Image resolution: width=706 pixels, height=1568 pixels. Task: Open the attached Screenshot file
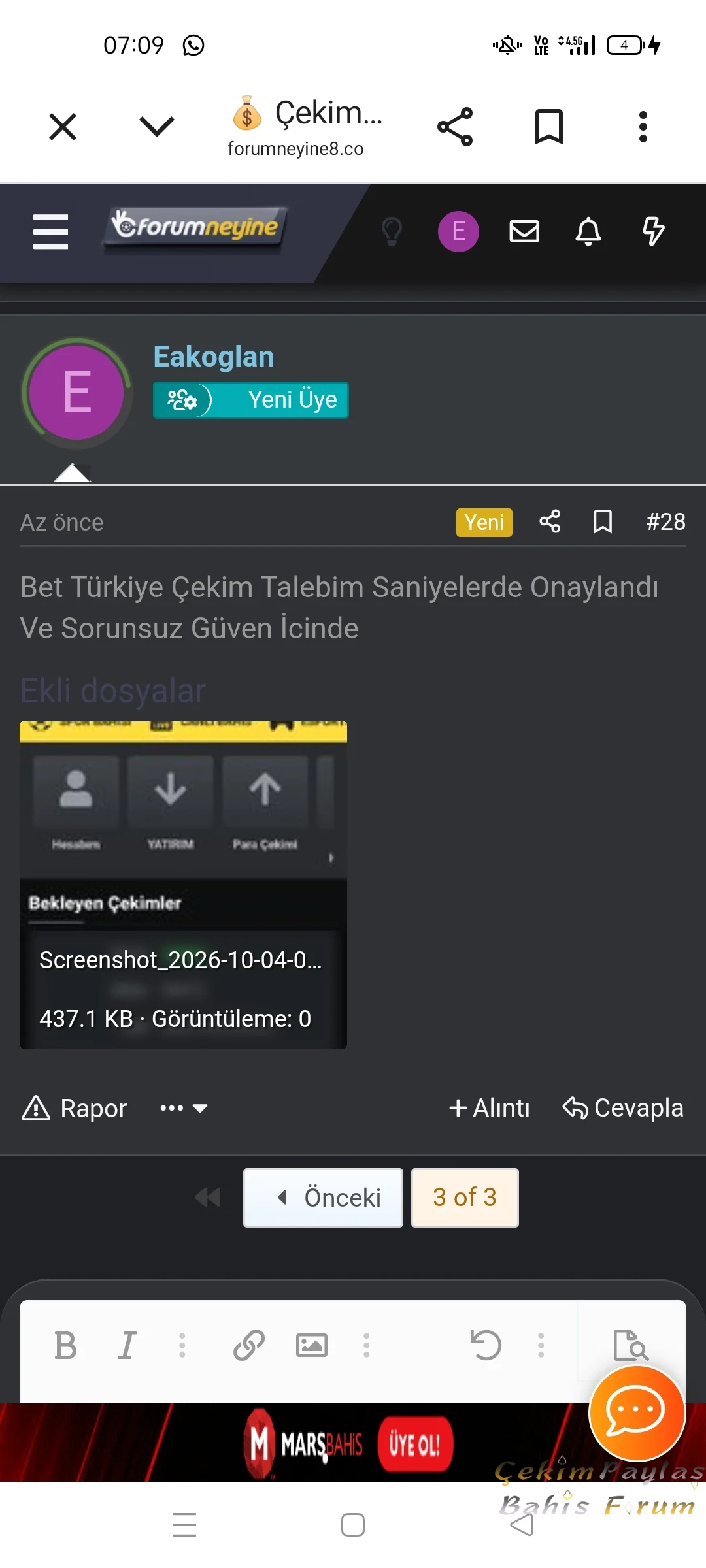click(x=183, y=885)
